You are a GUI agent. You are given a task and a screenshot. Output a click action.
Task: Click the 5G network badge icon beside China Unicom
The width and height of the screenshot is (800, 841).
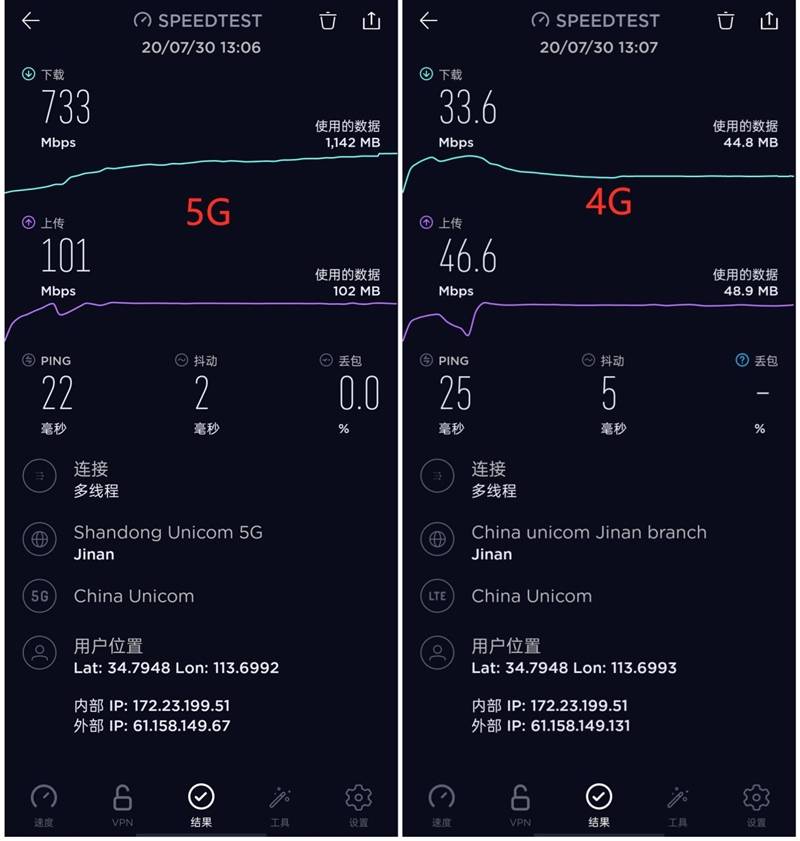coord(40,596)
